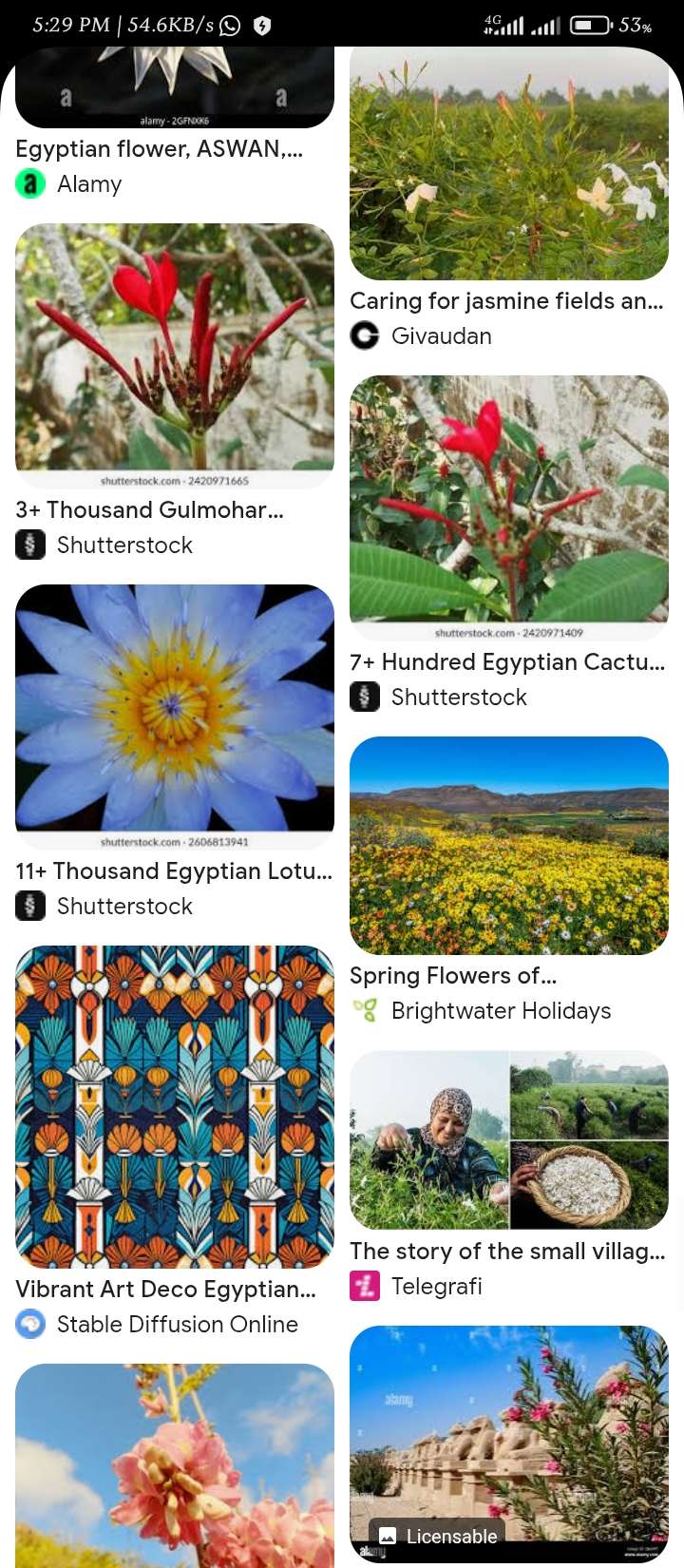Open the Egyptian flower ASWAN Alamy result

(175, 87)
